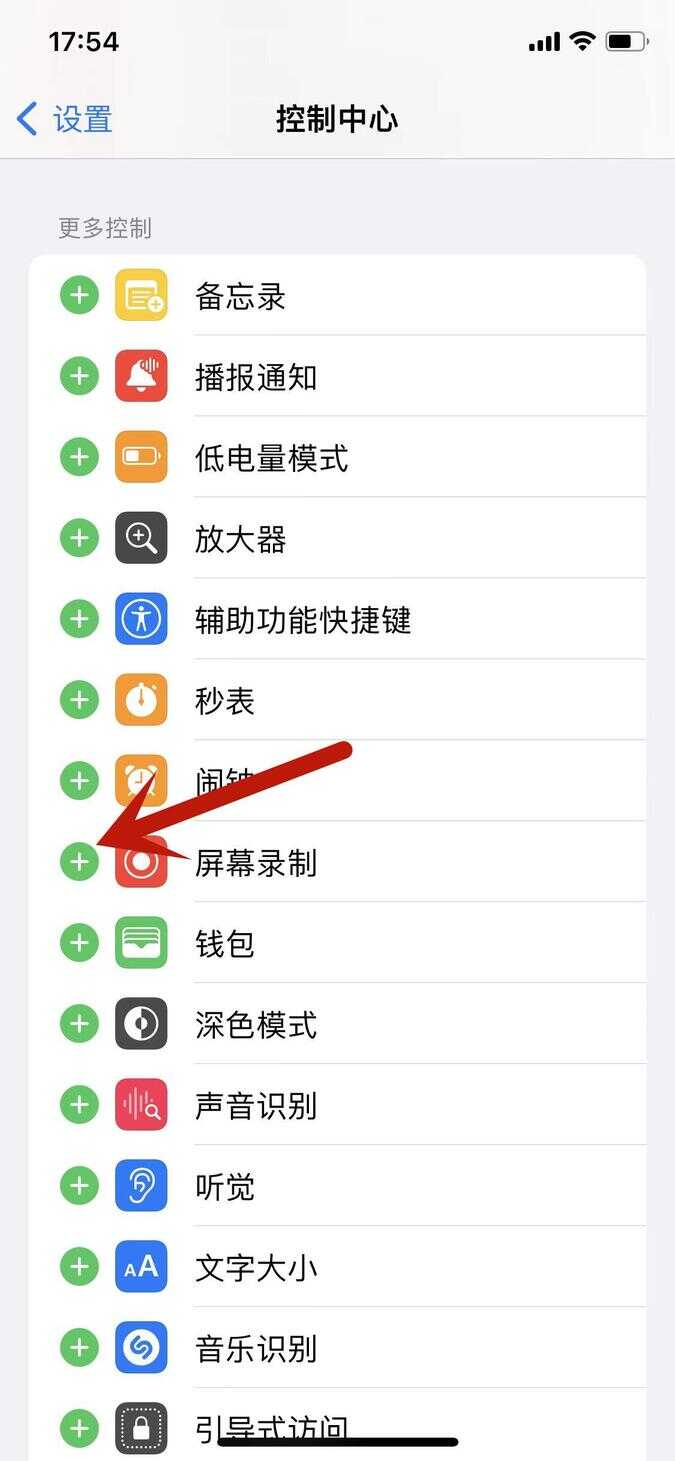Image resolution: width=675 pixels, height=1461 pixels.
Task: Add 秒表 to Control Center
Action: click(x=80, y=701)
